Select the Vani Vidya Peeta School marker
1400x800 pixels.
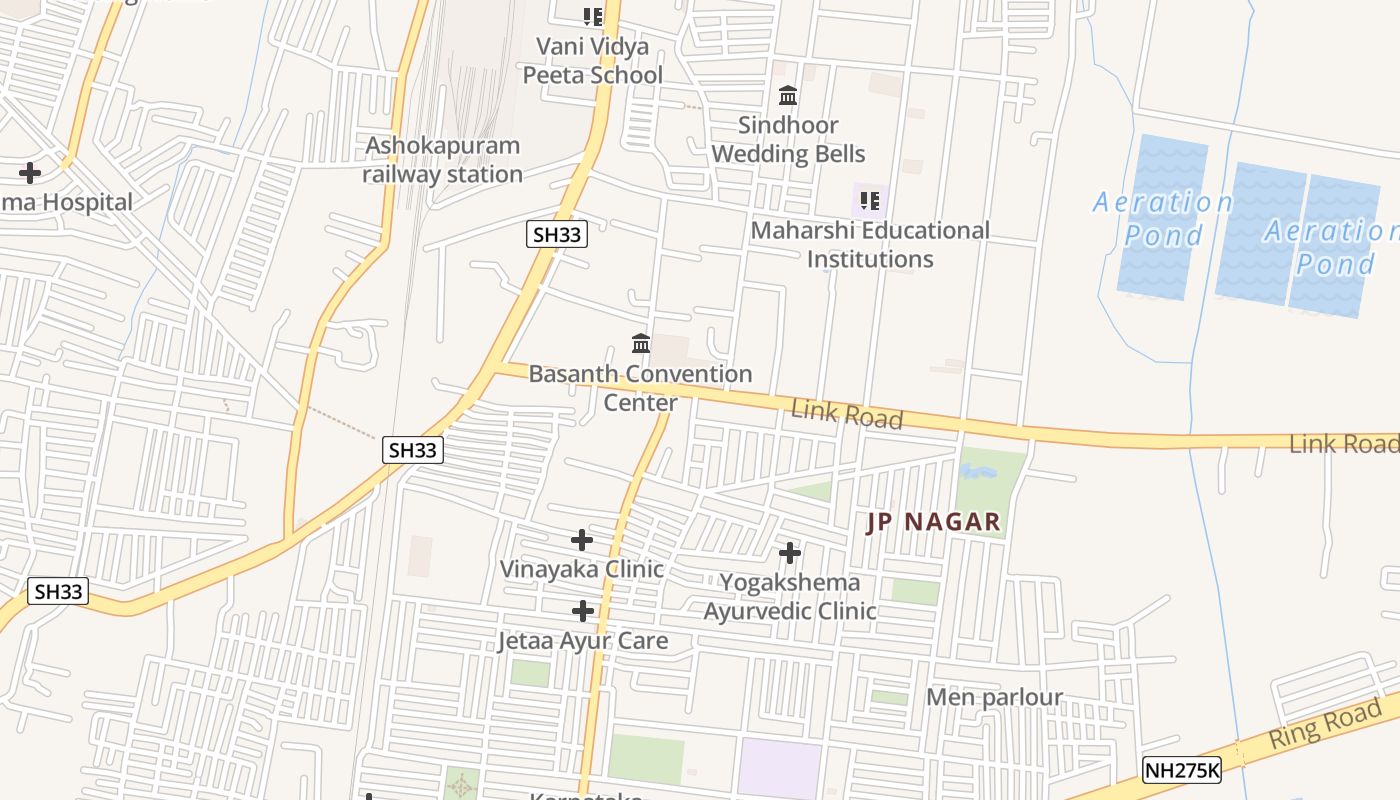593,17
